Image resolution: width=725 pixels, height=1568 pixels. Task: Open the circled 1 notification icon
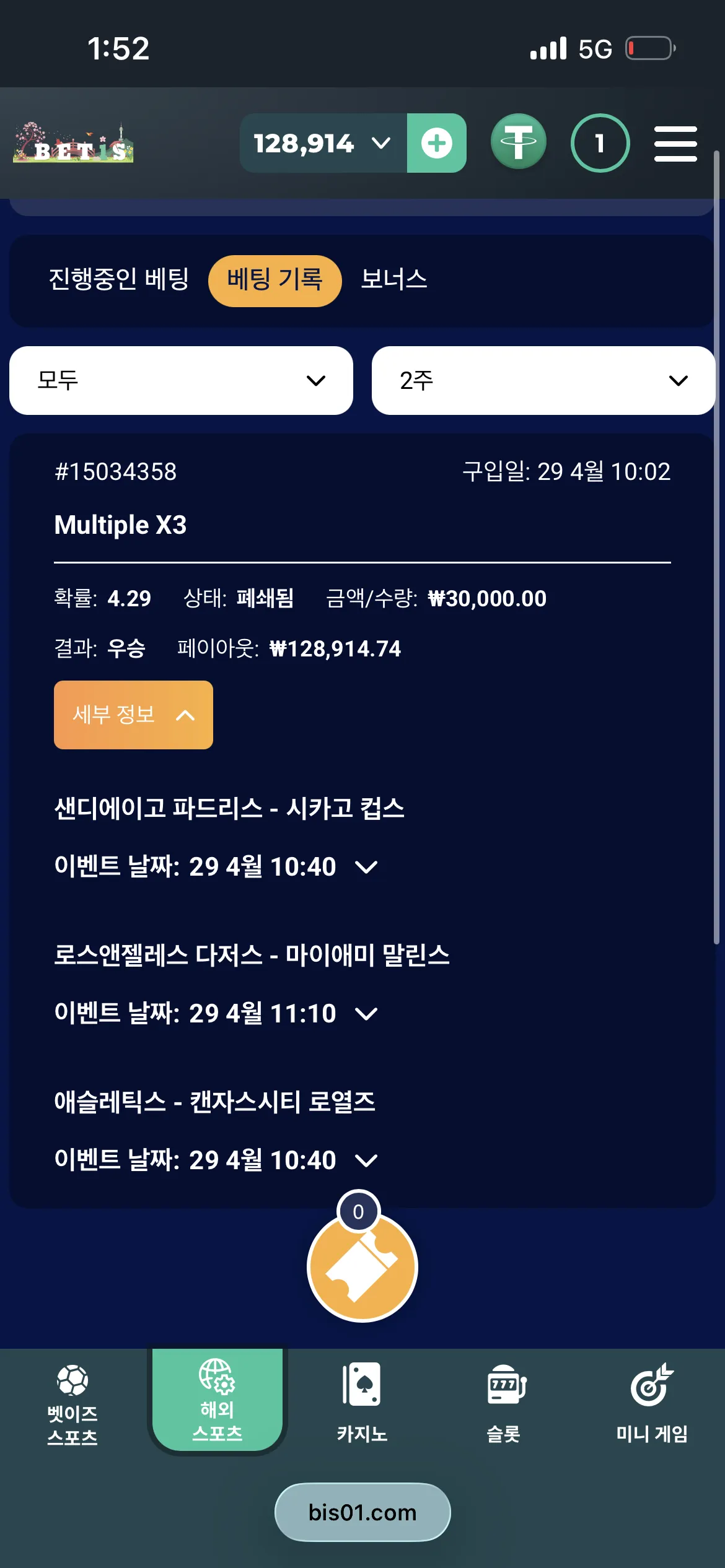(x=600, y=143)
